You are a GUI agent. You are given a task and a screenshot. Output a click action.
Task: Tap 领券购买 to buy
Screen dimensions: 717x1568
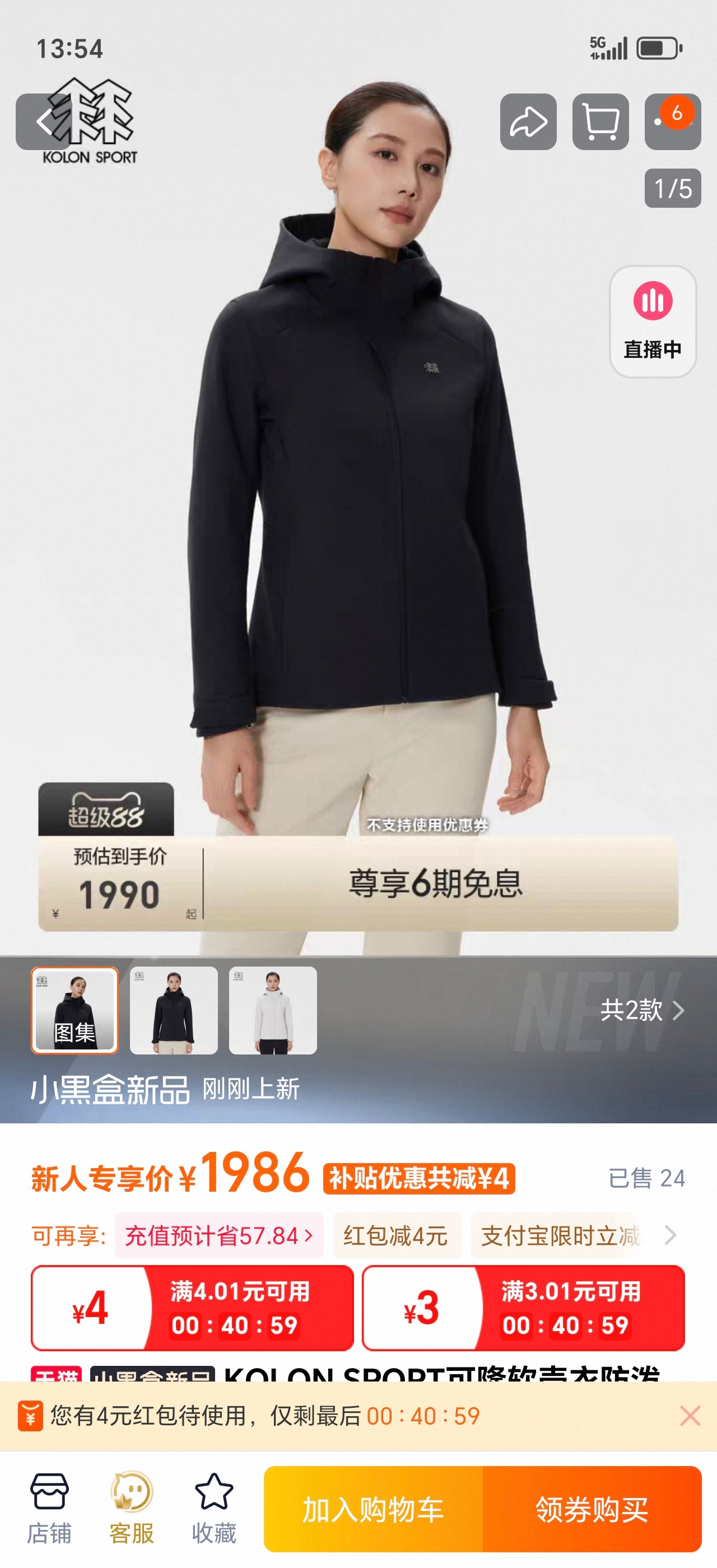point(592,1508)
